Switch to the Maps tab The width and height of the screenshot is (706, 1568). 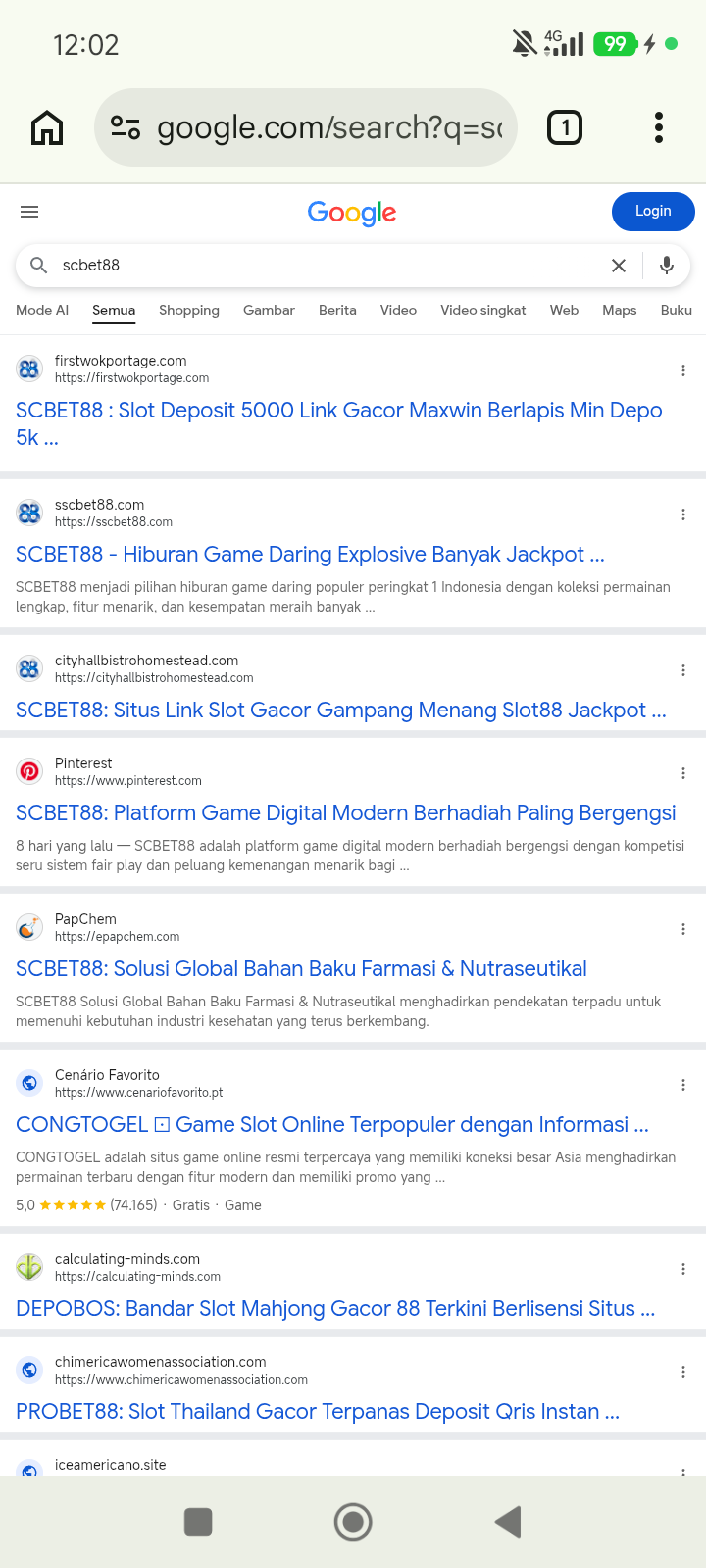pos(620,310)
